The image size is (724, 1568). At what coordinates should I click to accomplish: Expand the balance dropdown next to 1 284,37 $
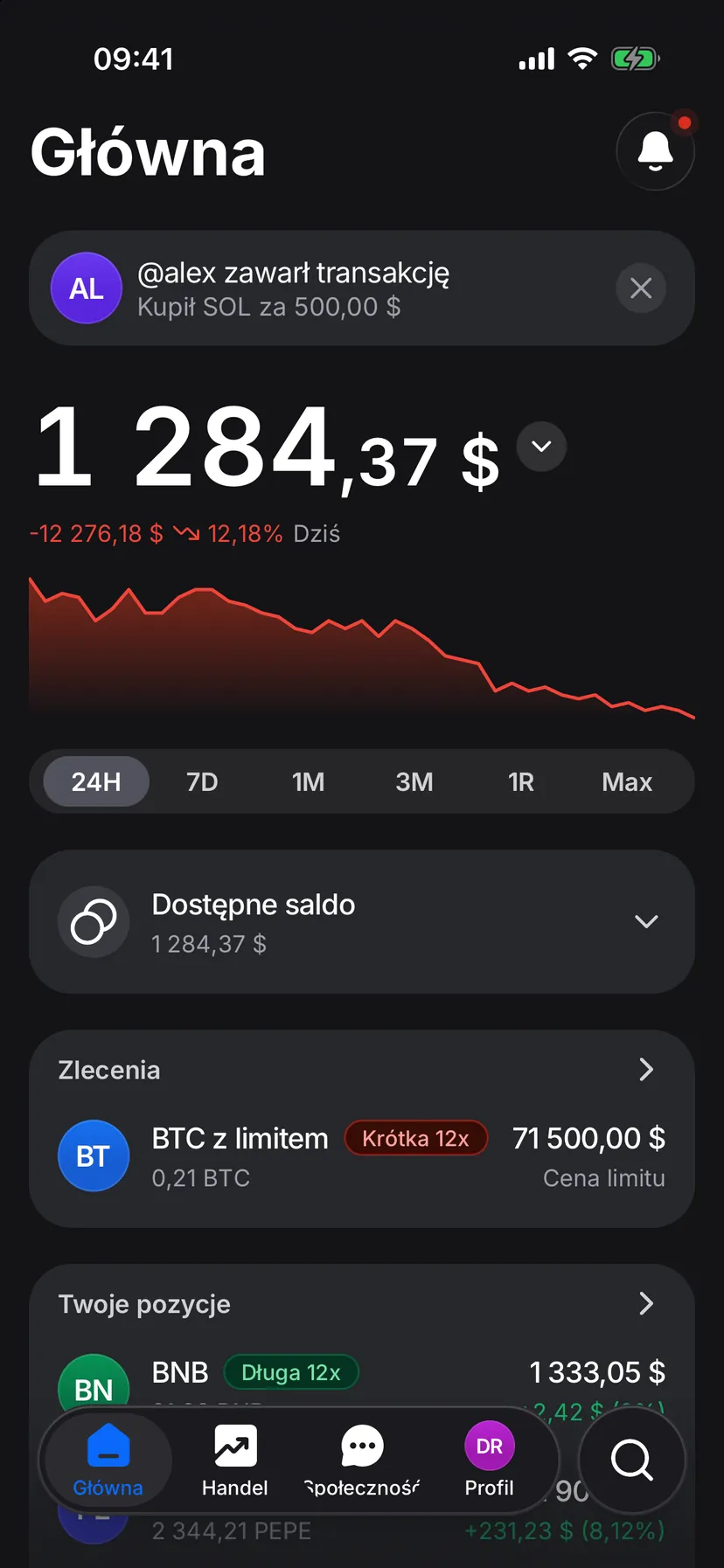pyautogui.click(x=541, y=447)
